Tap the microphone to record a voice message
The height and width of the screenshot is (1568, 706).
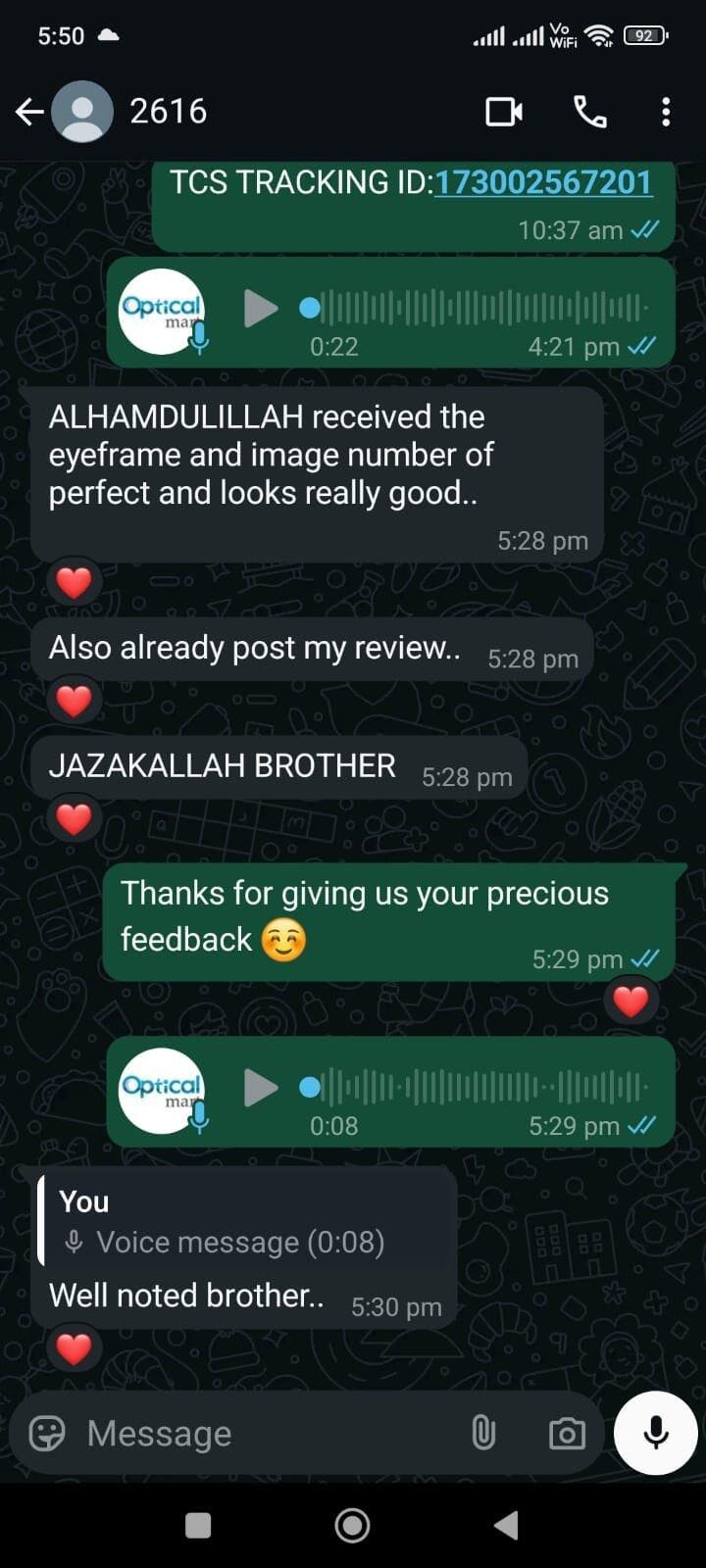click(655, 1432)
